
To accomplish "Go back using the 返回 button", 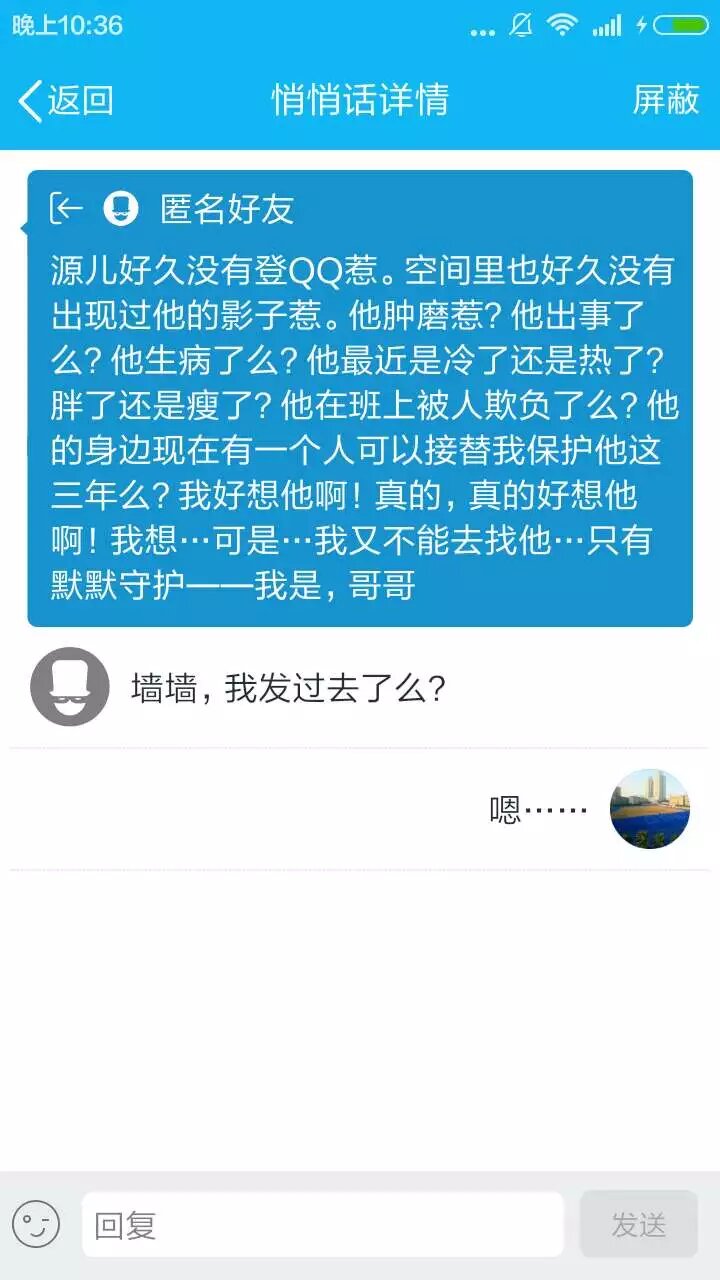I will coord(66,100).
